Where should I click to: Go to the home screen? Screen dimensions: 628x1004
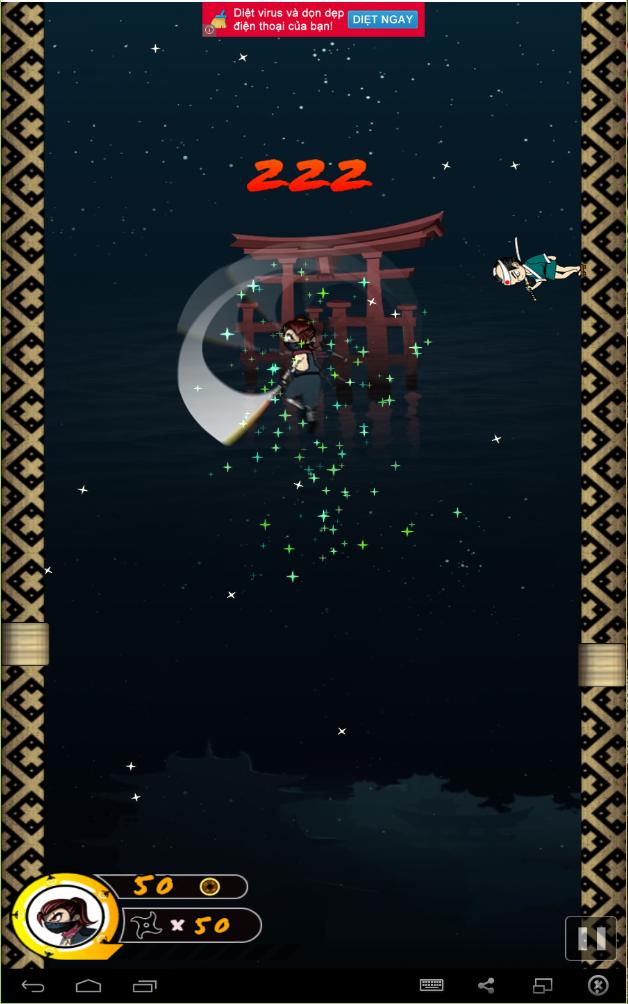pos(88,986)
